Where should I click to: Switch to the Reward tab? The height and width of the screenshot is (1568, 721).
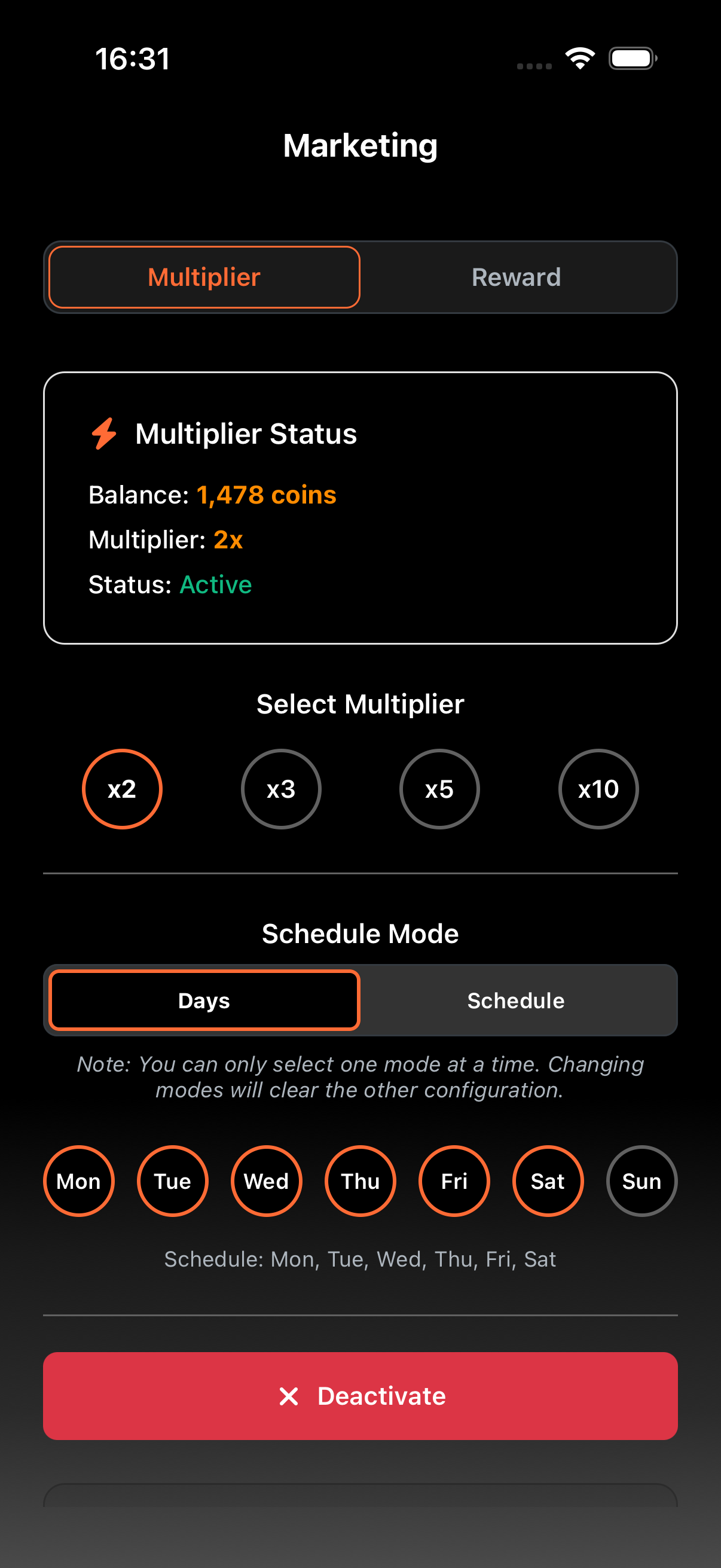(516, 277)
